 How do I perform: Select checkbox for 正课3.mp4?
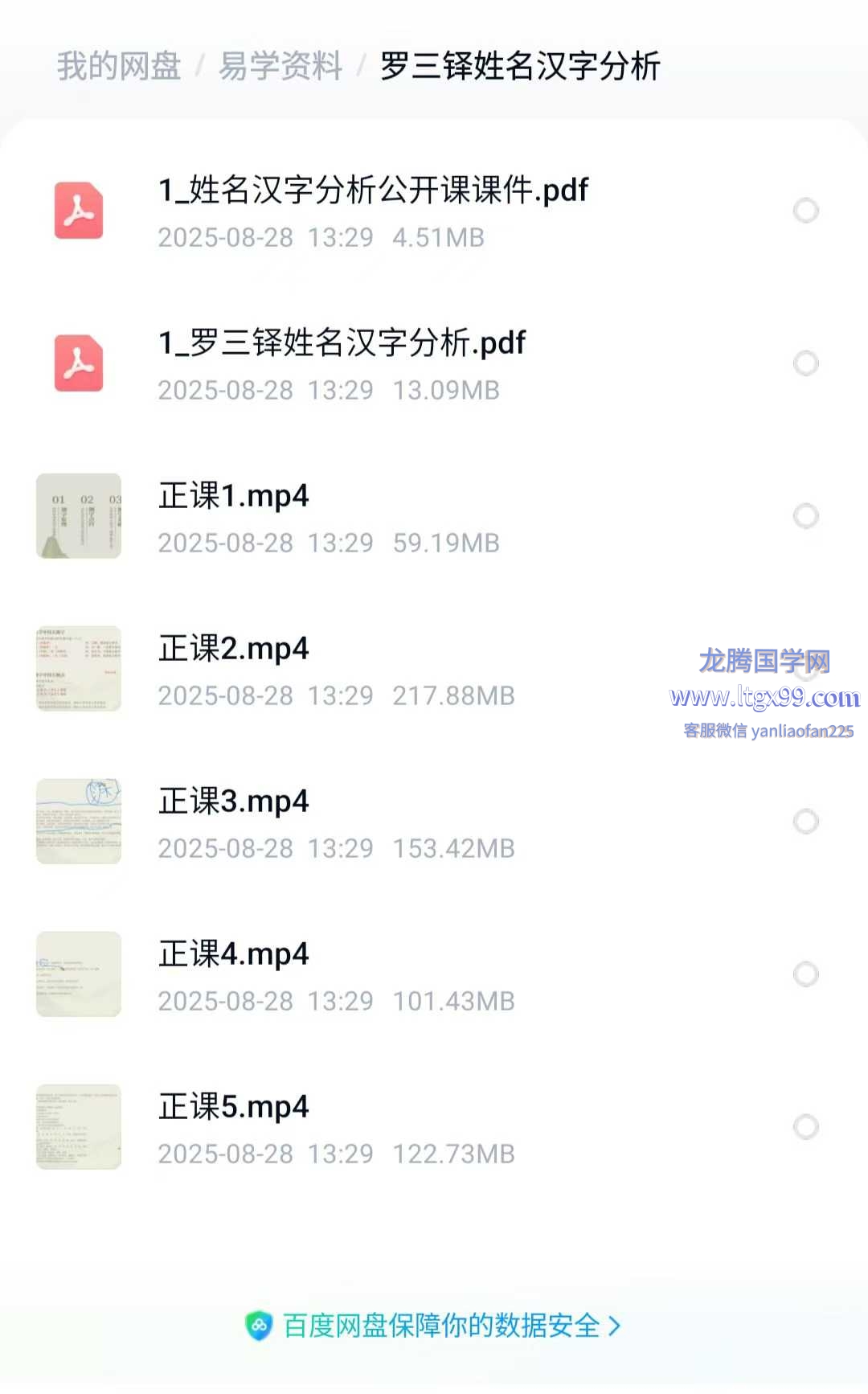pyautogui.click(x=805, y=822)
